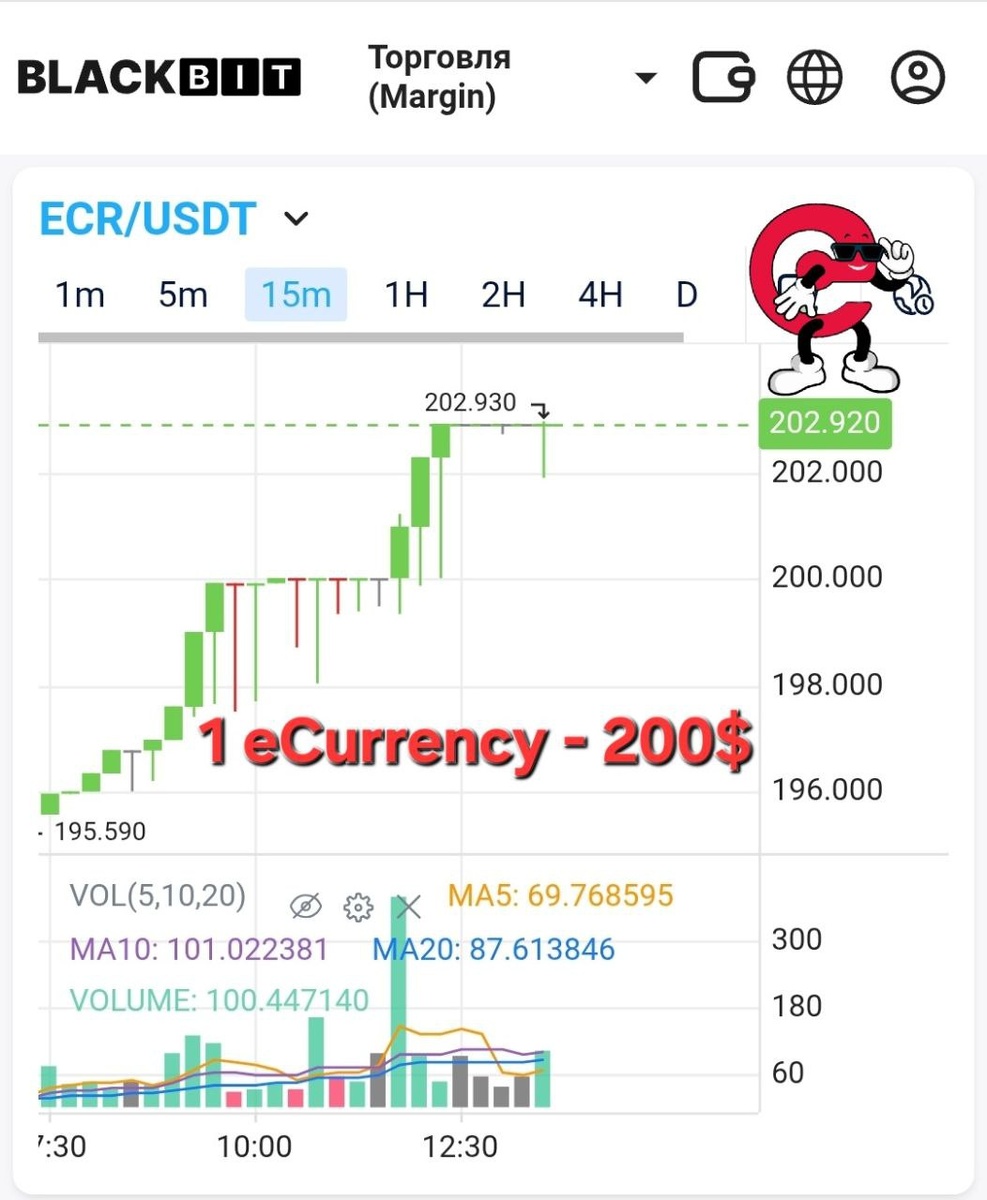Switch chart to 1H timeframe

coord(406,295)
